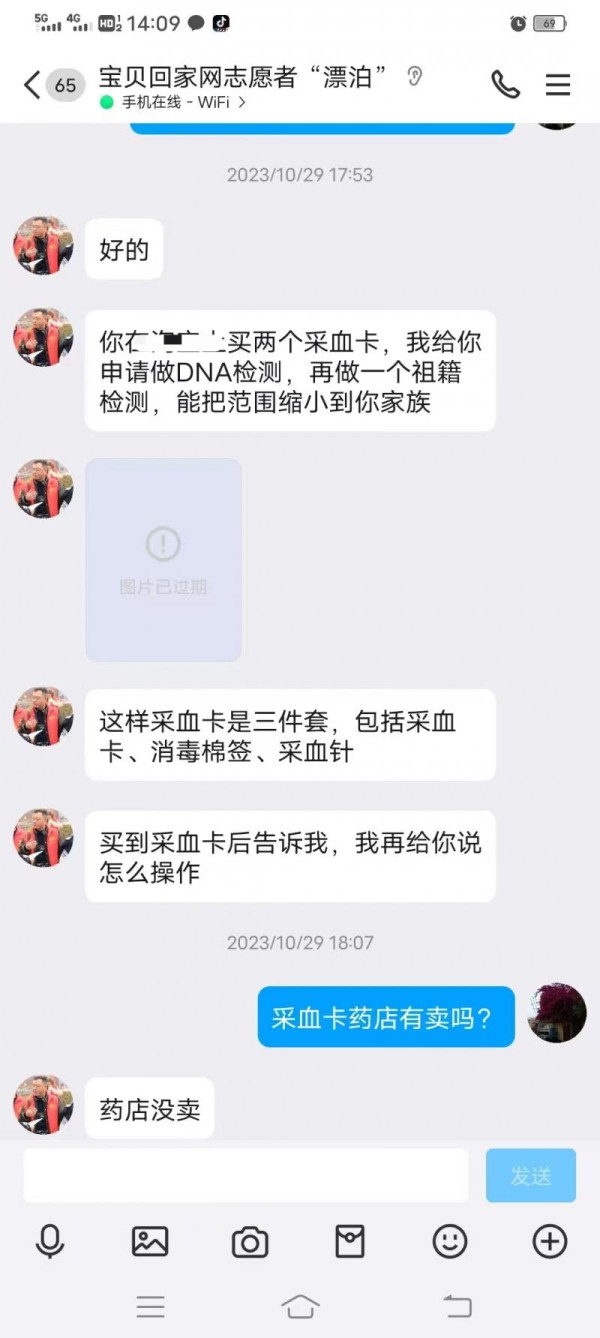Open the expired image 图片已过期
This screenshot has width=600, height=1338.
click(163, 560)
